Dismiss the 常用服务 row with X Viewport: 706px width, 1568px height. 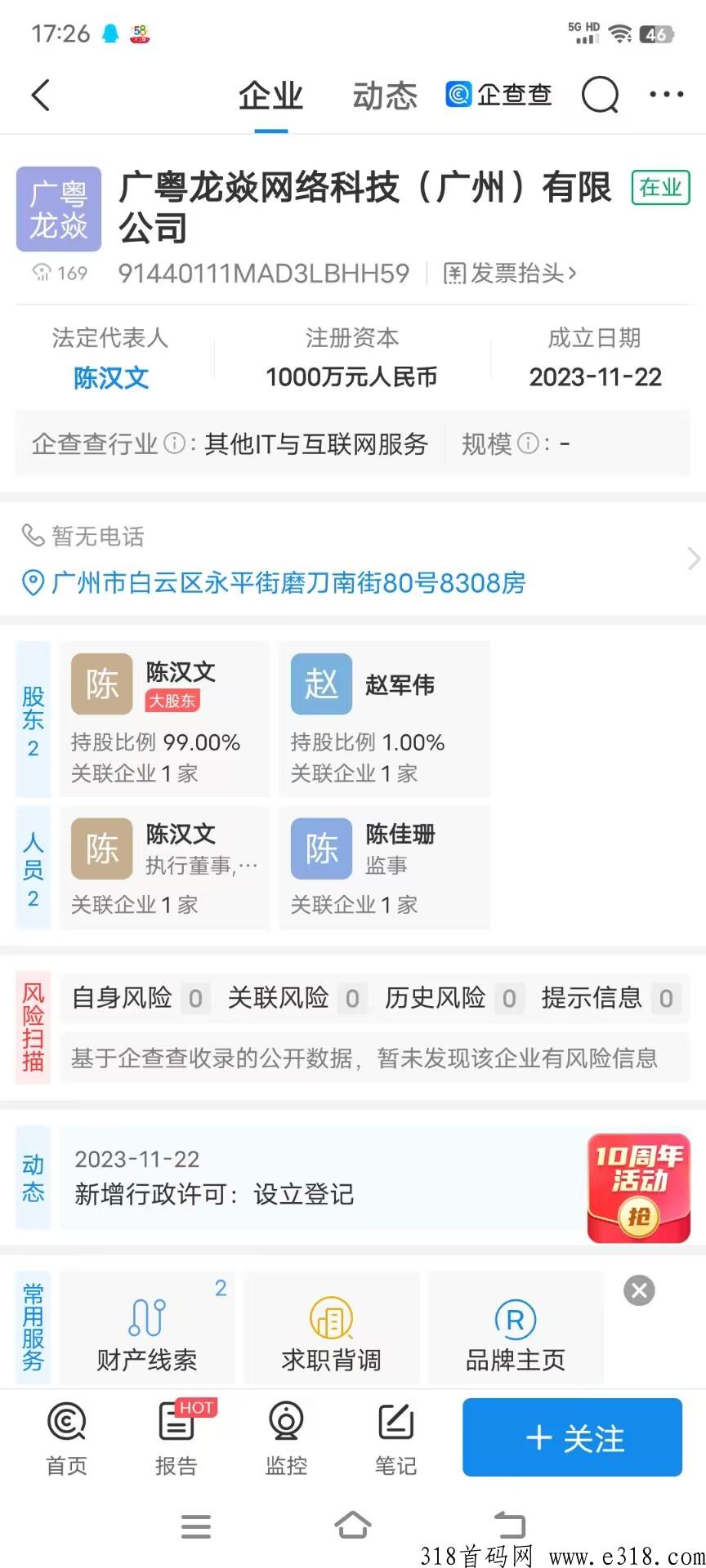[x=639, y=1290]
